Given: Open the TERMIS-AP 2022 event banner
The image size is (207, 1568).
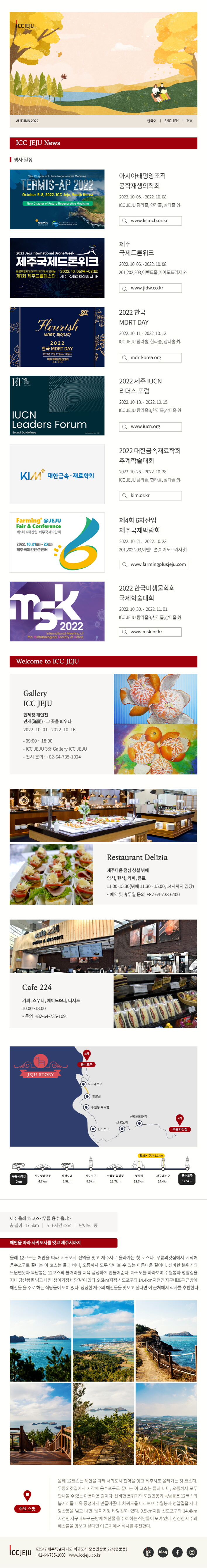Looking at the screenshot, I should (x=57, y=199).
